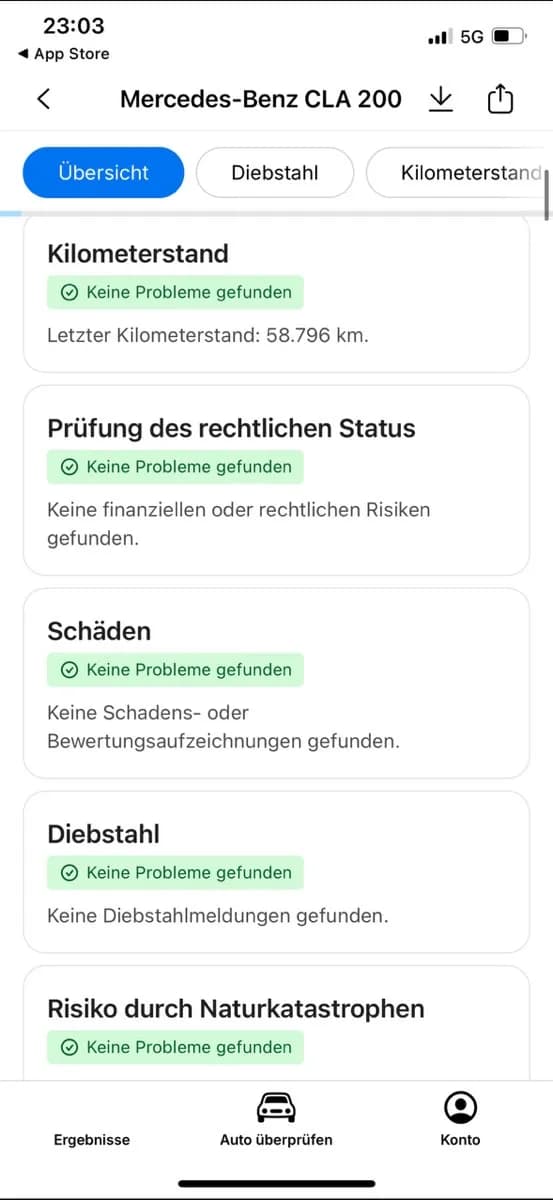Switch to the Kilometerstand tab
This screenshot has width=553, height=1200.
point(458,173)
